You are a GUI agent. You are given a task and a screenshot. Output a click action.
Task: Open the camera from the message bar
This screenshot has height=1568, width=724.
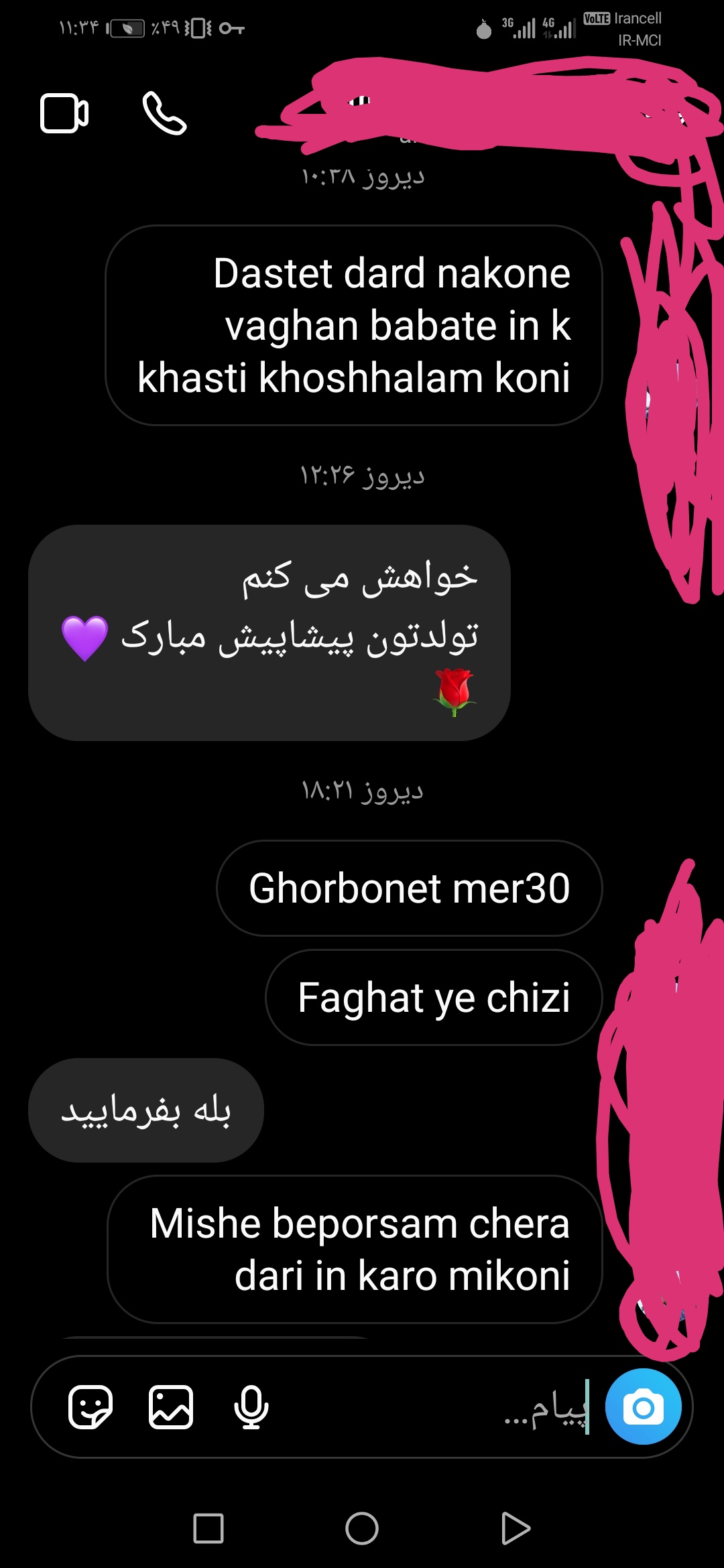pos(643,1407)
